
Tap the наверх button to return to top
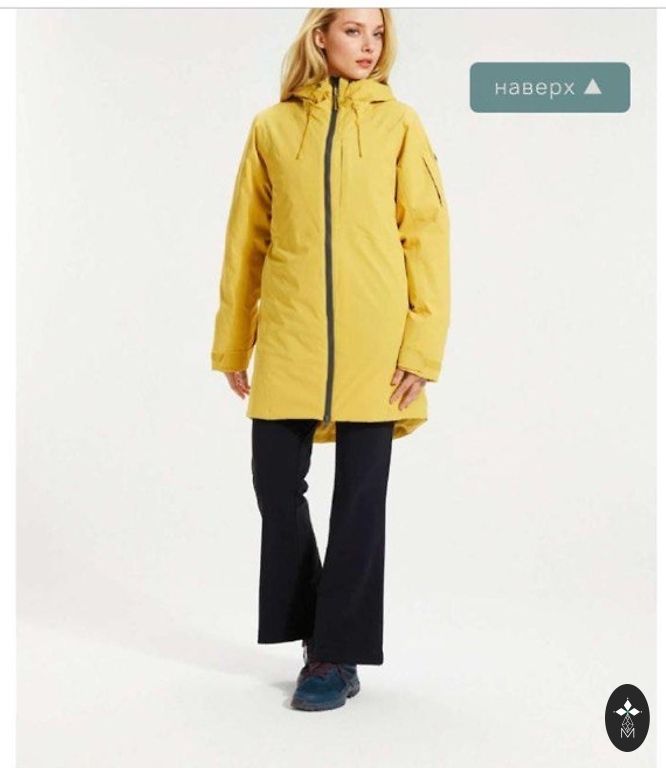tap(549, 88)
